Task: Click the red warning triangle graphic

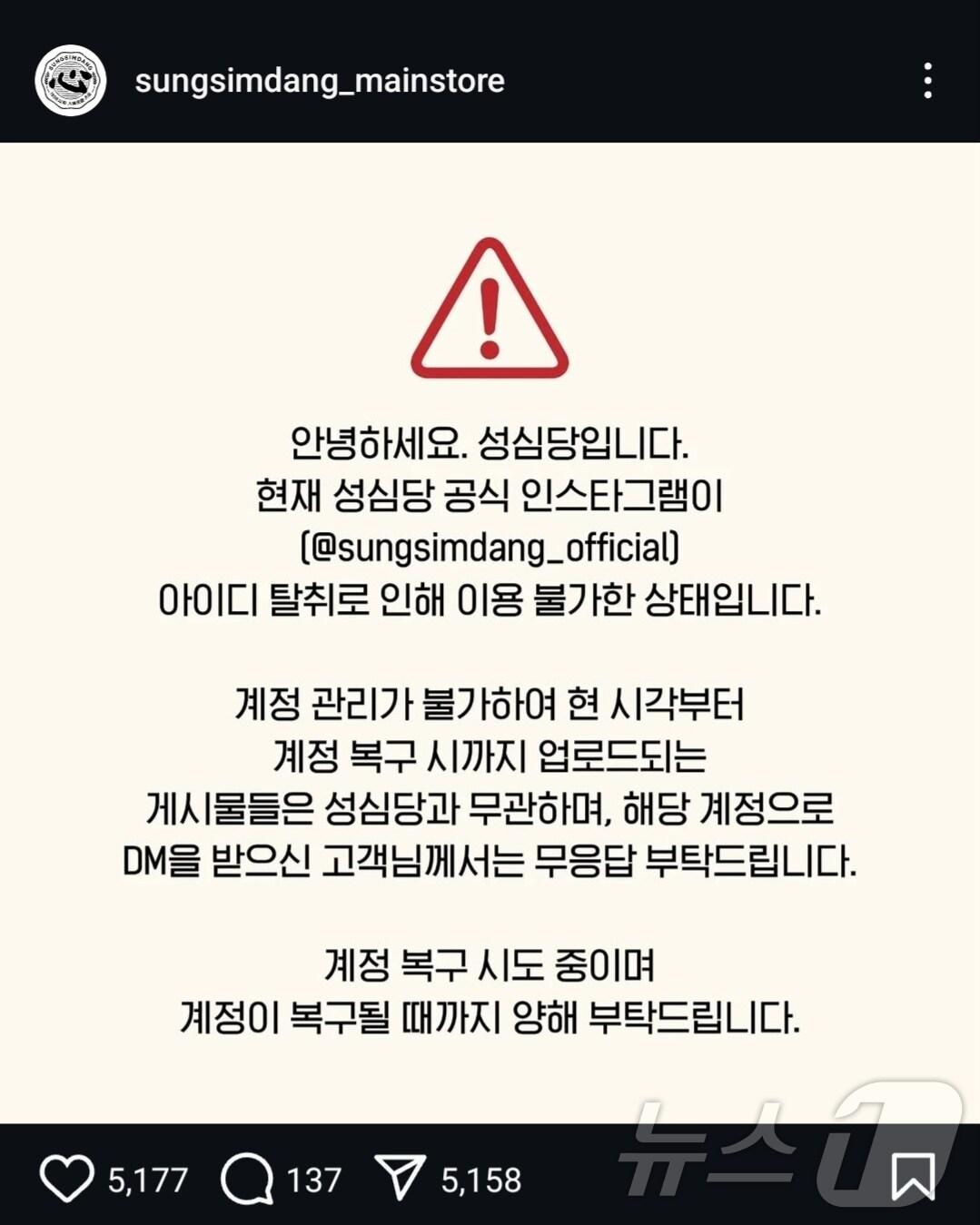Action: (490, 309)
